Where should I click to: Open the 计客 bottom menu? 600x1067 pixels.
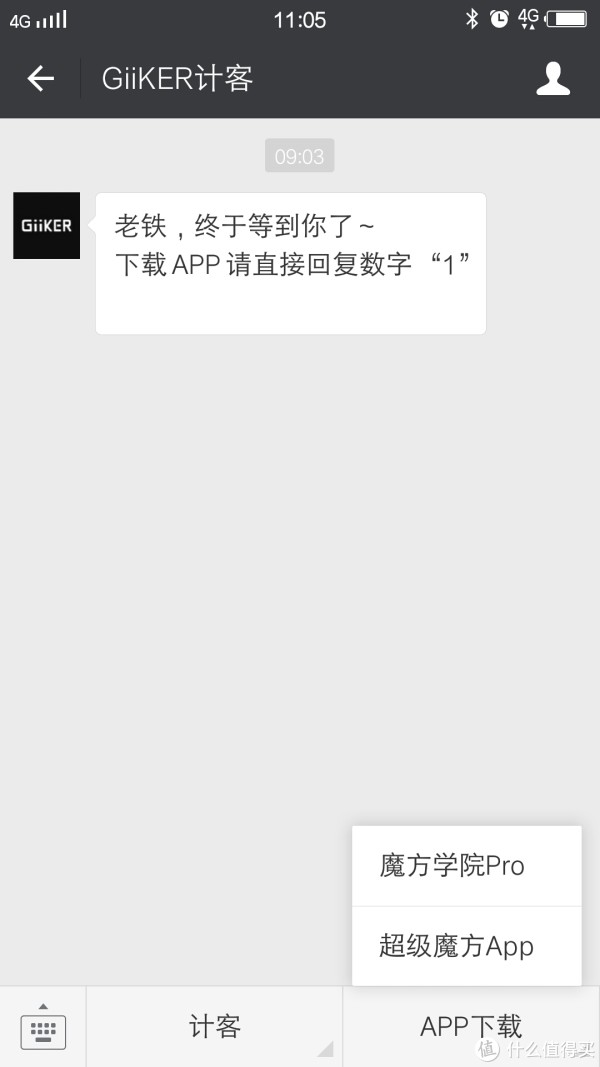point(214,1027)
